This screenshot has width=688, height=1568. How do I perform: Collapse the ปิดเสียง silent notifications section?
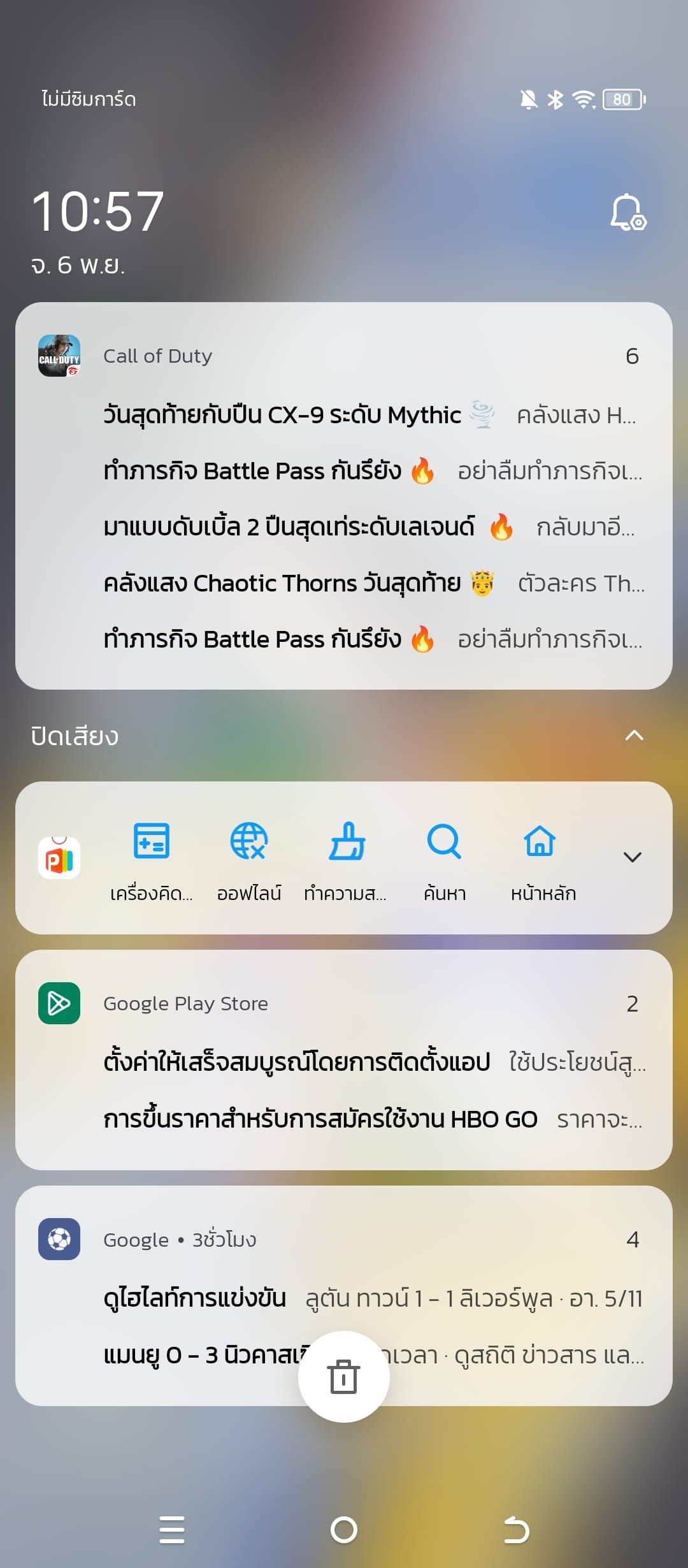click(634, 736)
